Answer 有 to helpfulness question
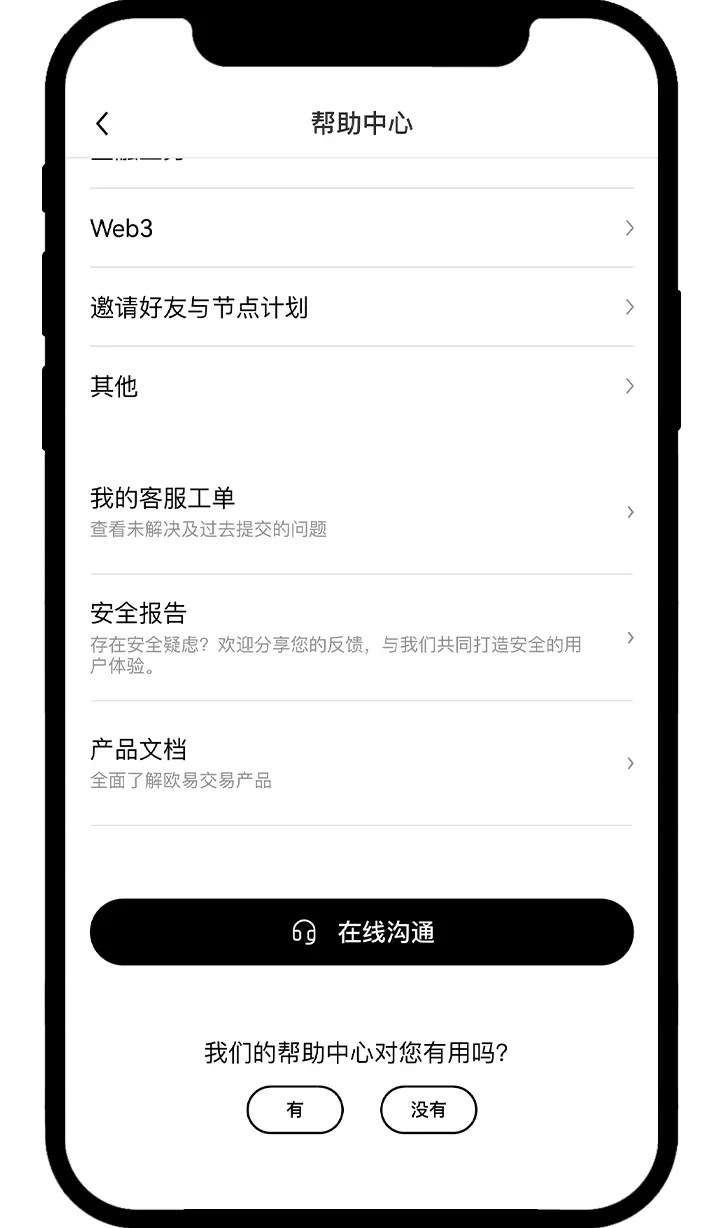This screenshot has height=1228, width=723. click(x=295, y=1109)
